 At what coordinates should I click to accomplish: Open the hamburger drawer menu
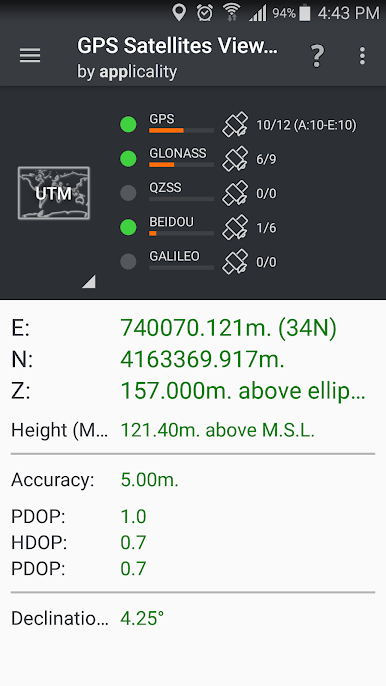[x=30, y=56]
